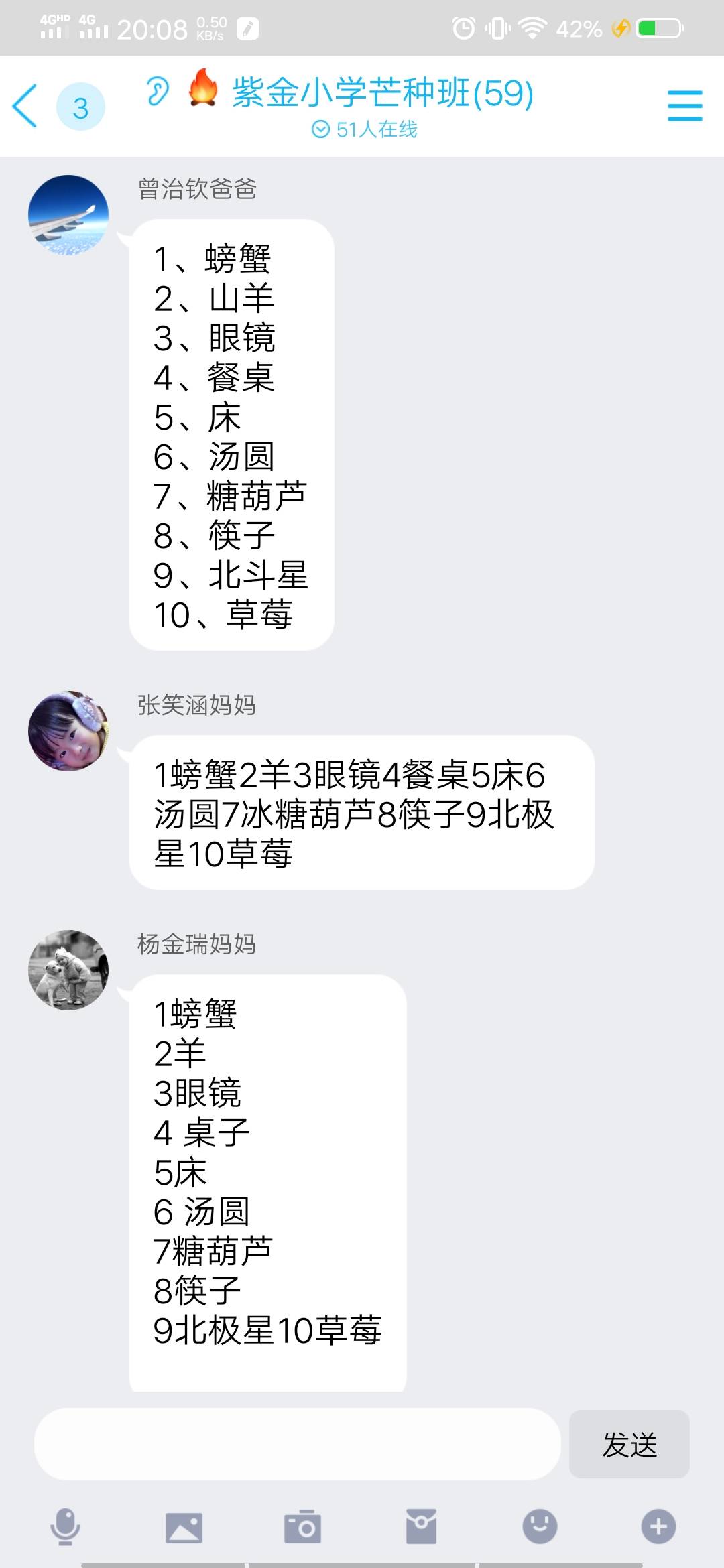
Task: Open the emoji sticker panel
Action: [540, 1527]
